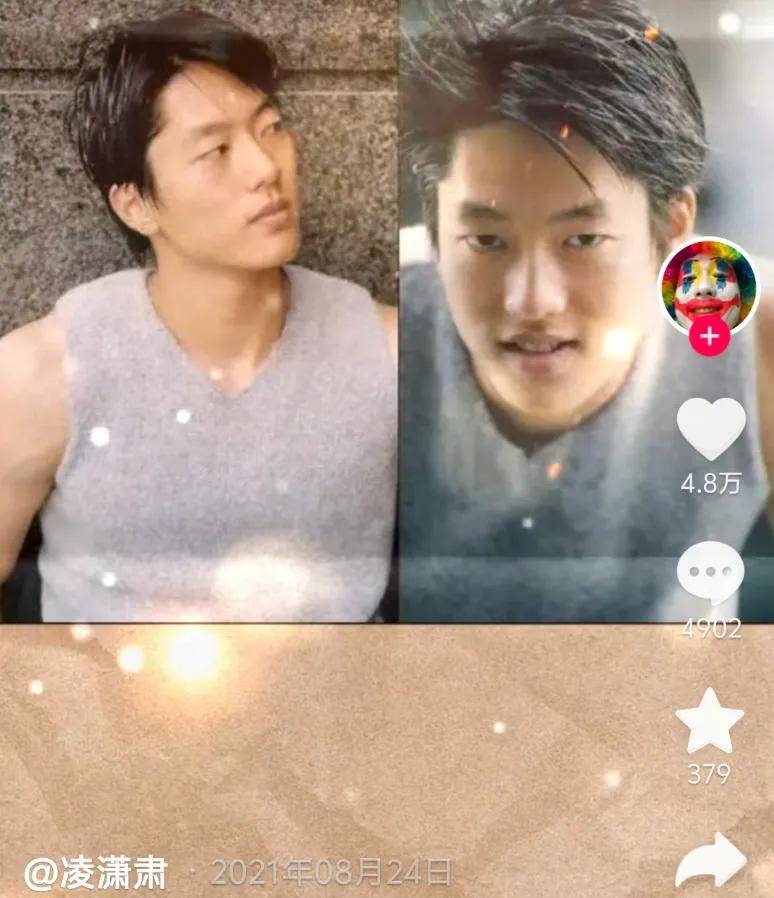Follow the creator with the plus button
Image resolution: width=774 pixels, height=898 pixels.
pos(709,337)
